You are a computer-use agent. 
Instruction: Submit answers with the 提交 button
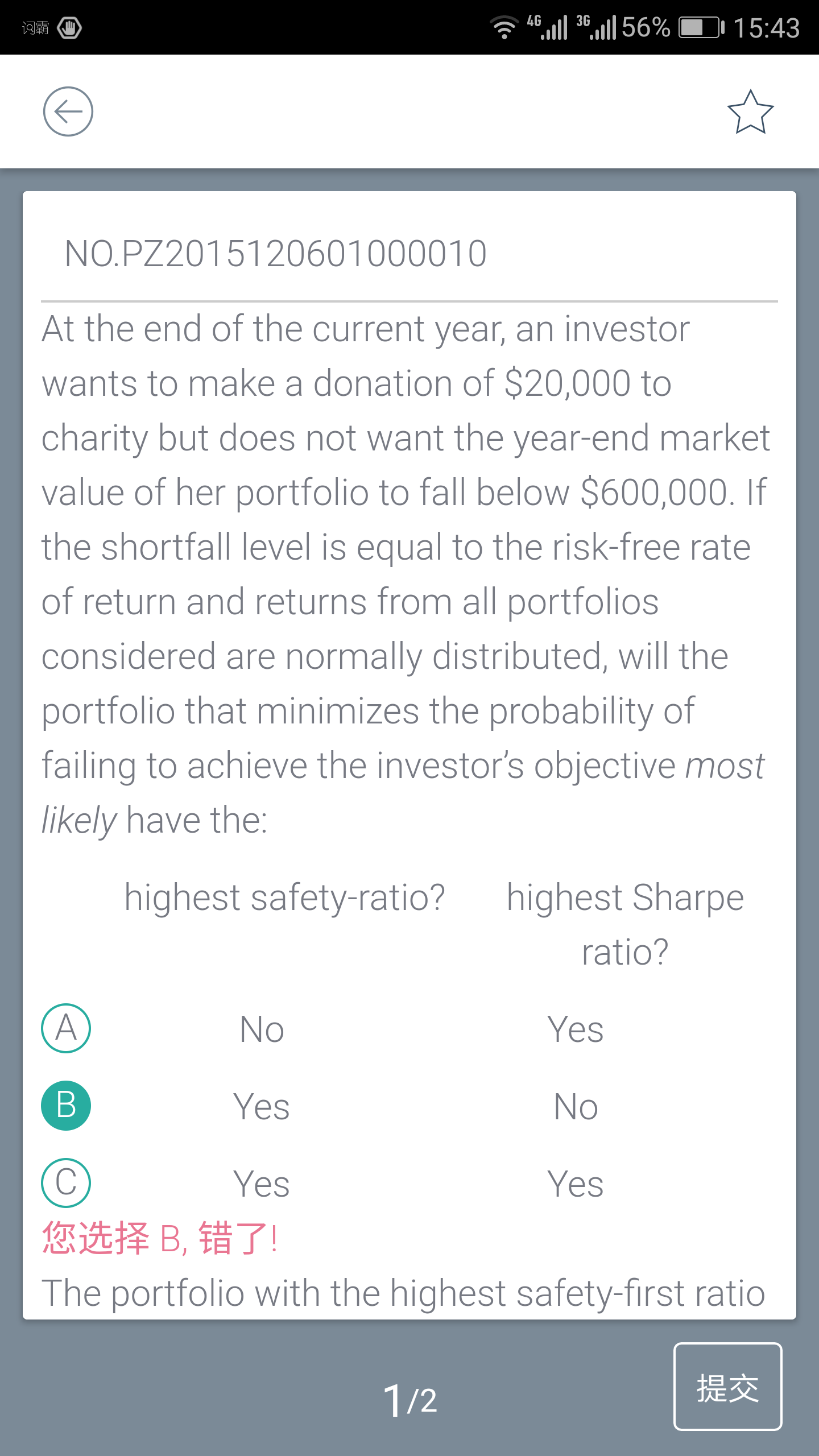727,1387
